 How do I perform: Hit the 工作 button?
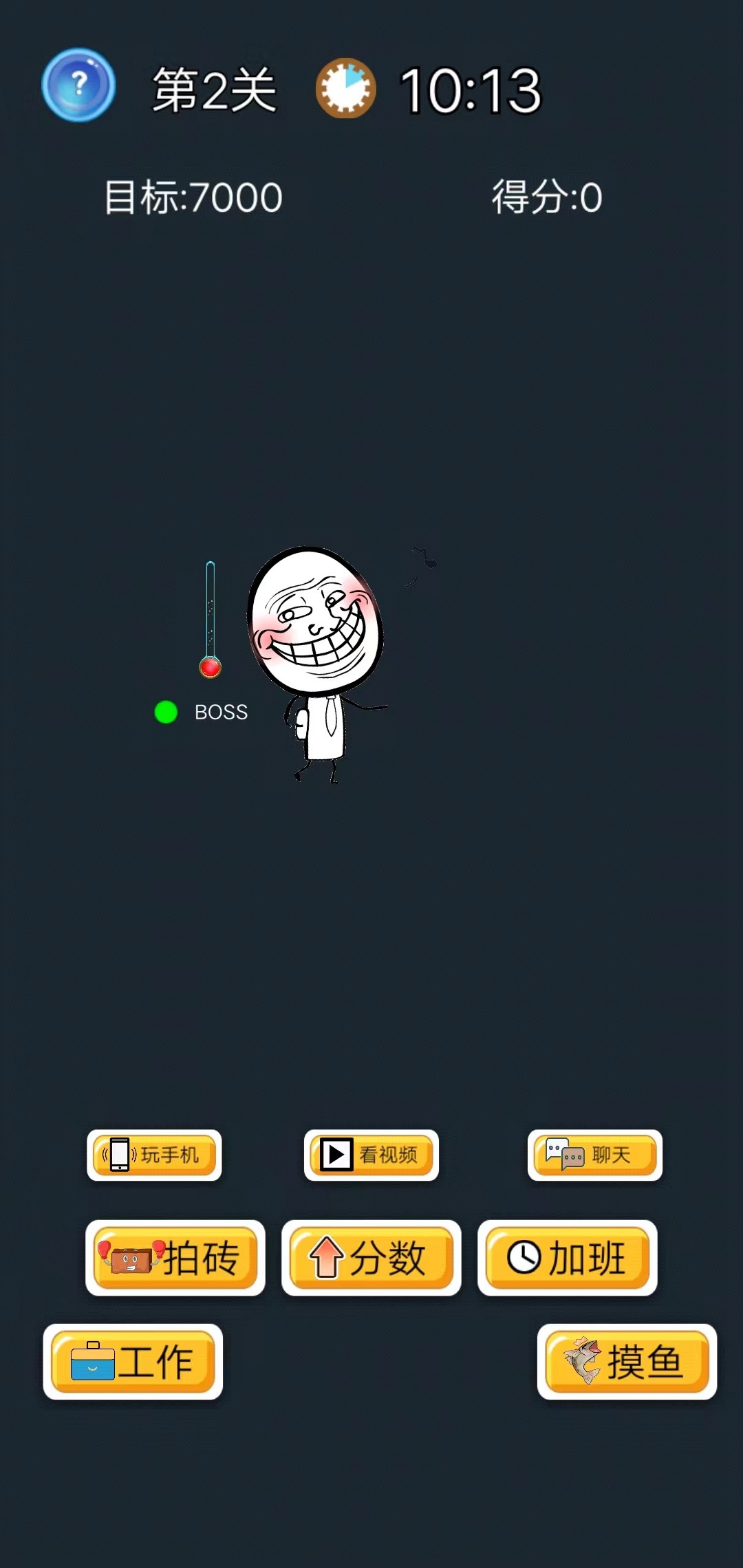pyautogui.click(x=133, y=1362)
